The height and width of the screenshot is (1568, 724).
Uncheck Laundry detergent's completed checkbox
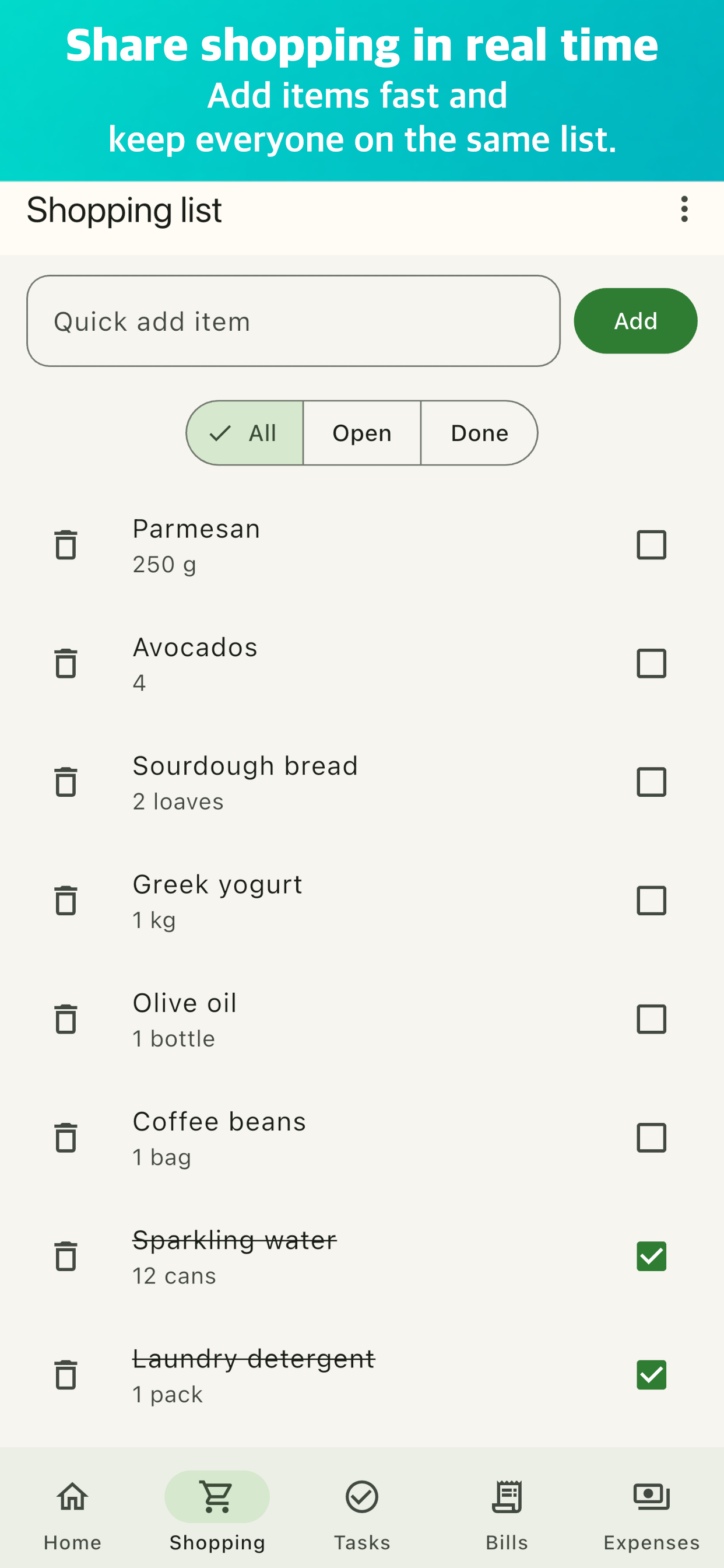(651, 1374)
